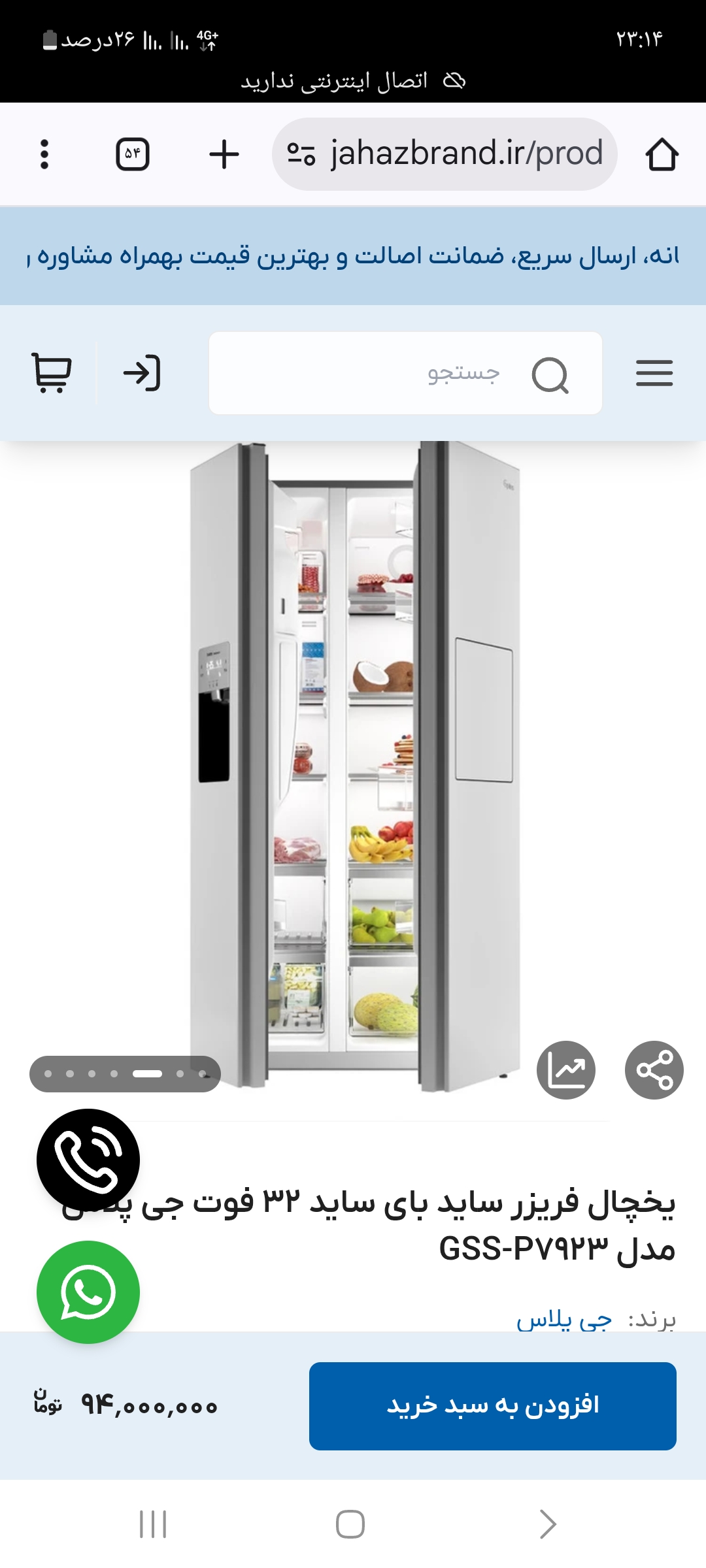Screen dimensions: 706x1568
Task: Share this refrigerator product
Action: (654, 1070)
